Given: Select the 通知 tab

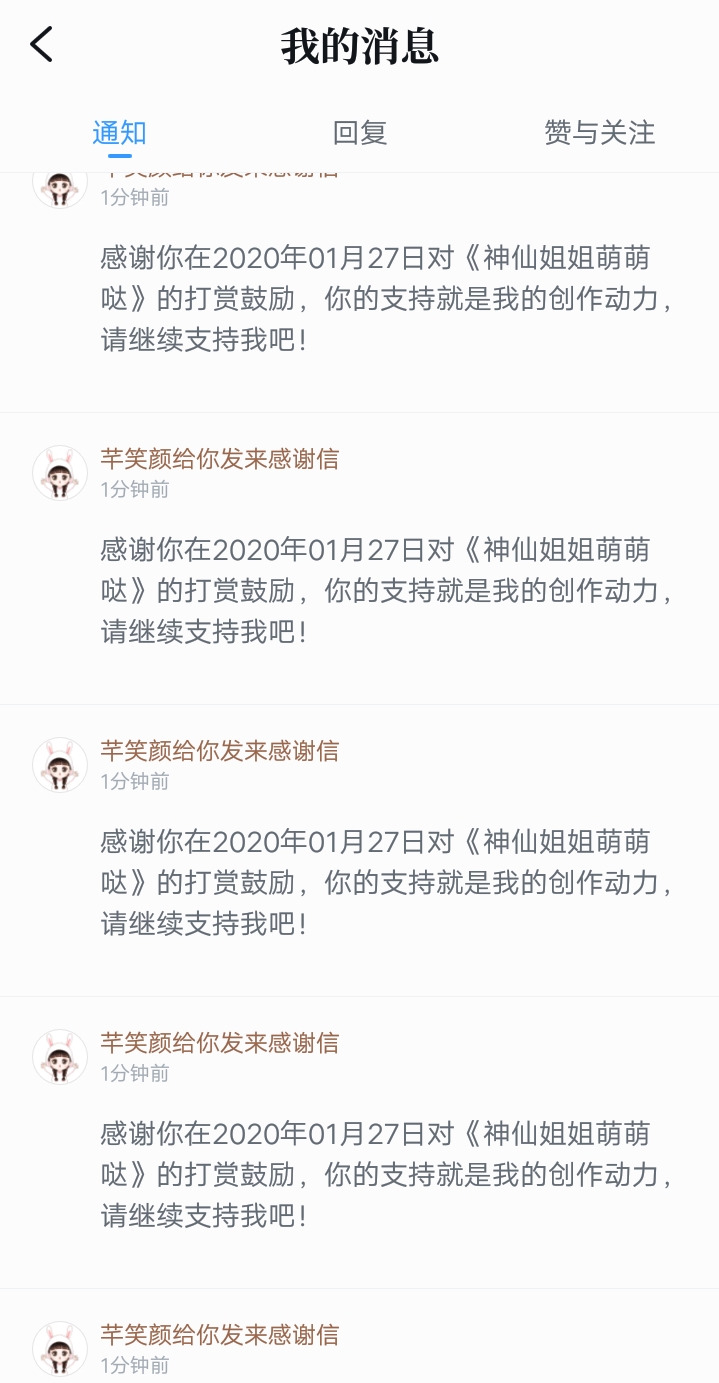Looking at the screenshot, I should pos(120,133).
